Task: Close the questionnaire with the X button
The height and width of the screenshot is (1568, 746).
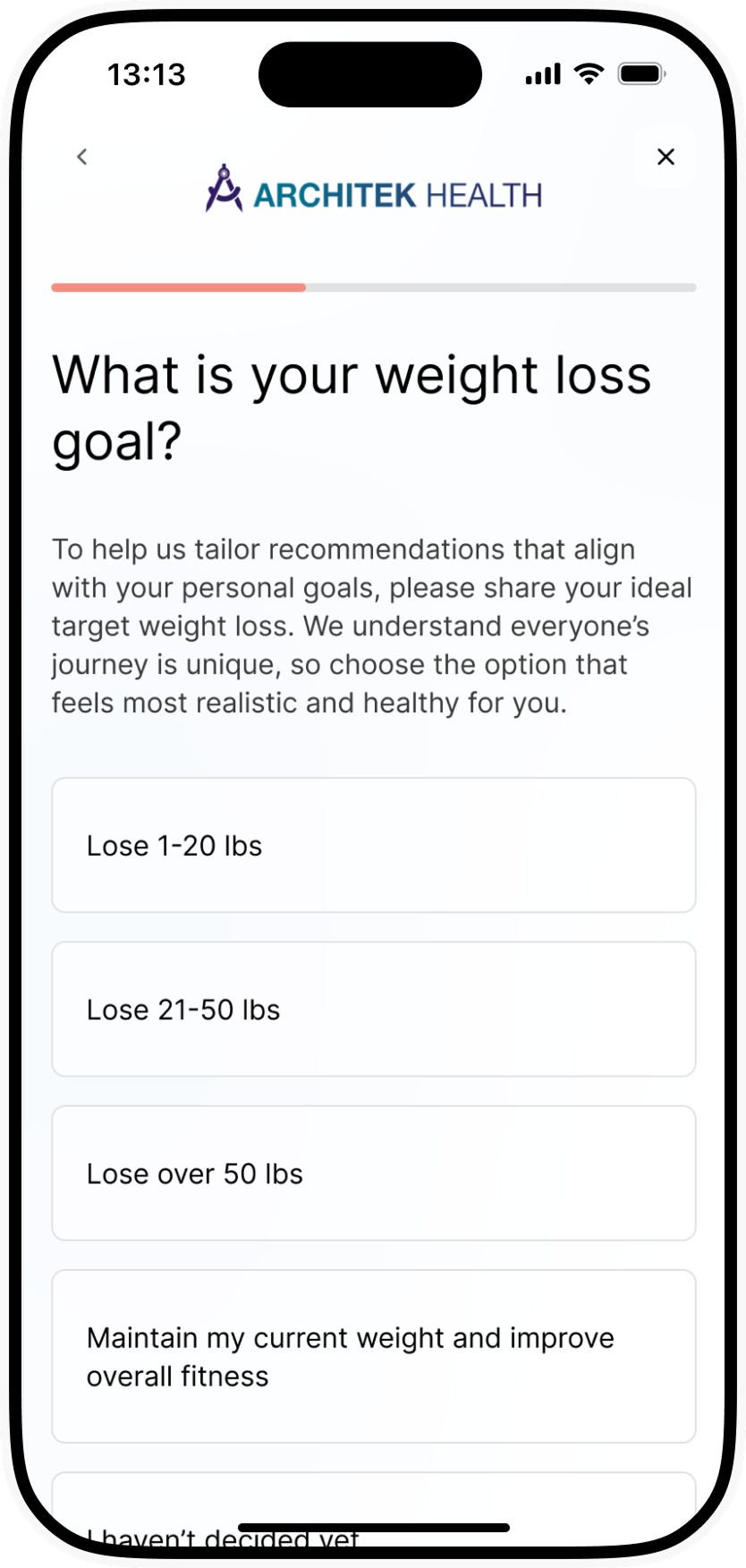Action: coord(665,158)
